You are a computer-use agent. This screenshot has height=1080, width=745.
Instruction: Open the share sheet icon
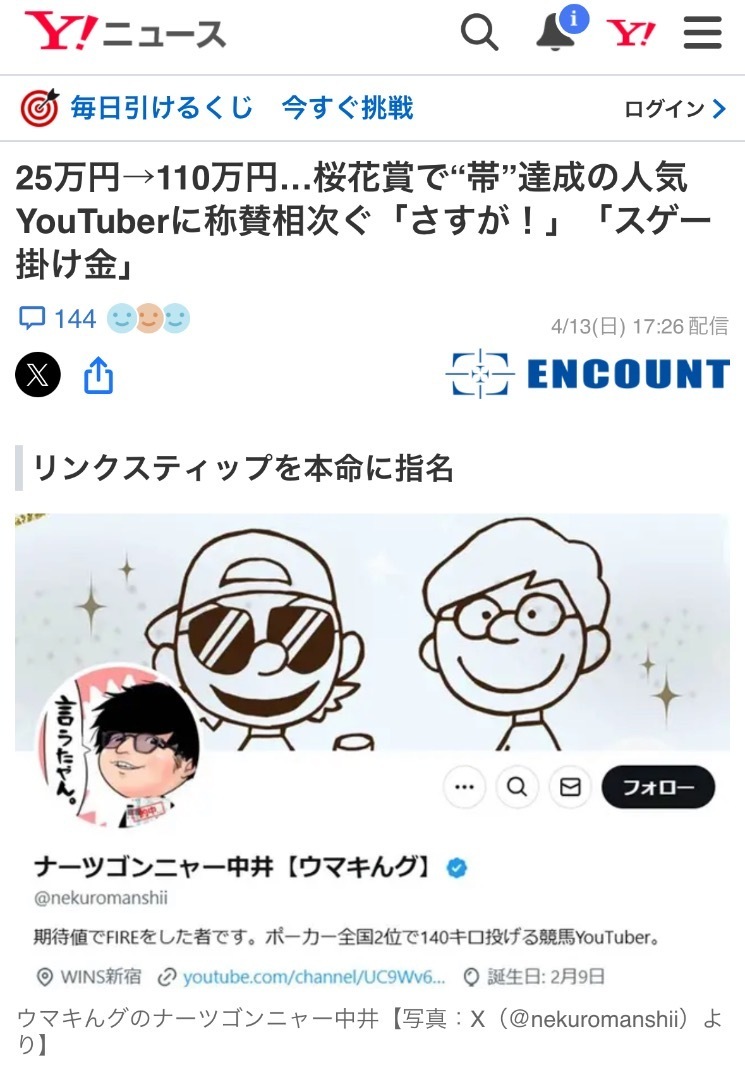coord(98,376)
